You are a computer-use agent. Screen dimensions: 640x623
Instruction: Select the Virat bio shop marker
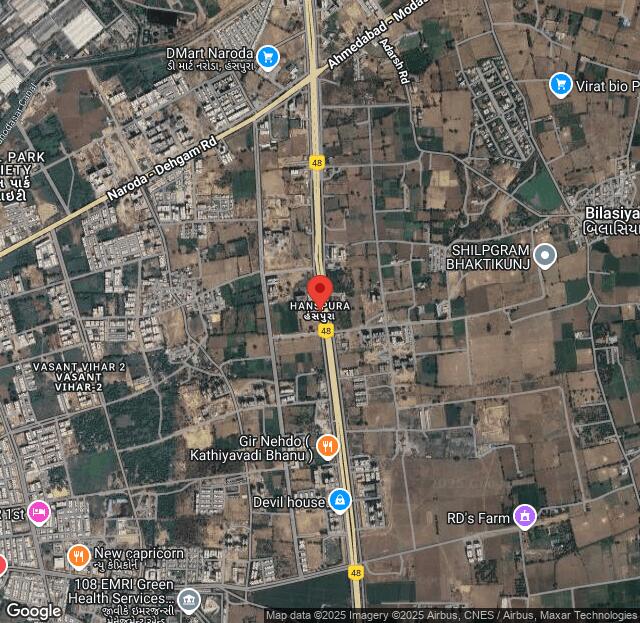click(560, 85)
